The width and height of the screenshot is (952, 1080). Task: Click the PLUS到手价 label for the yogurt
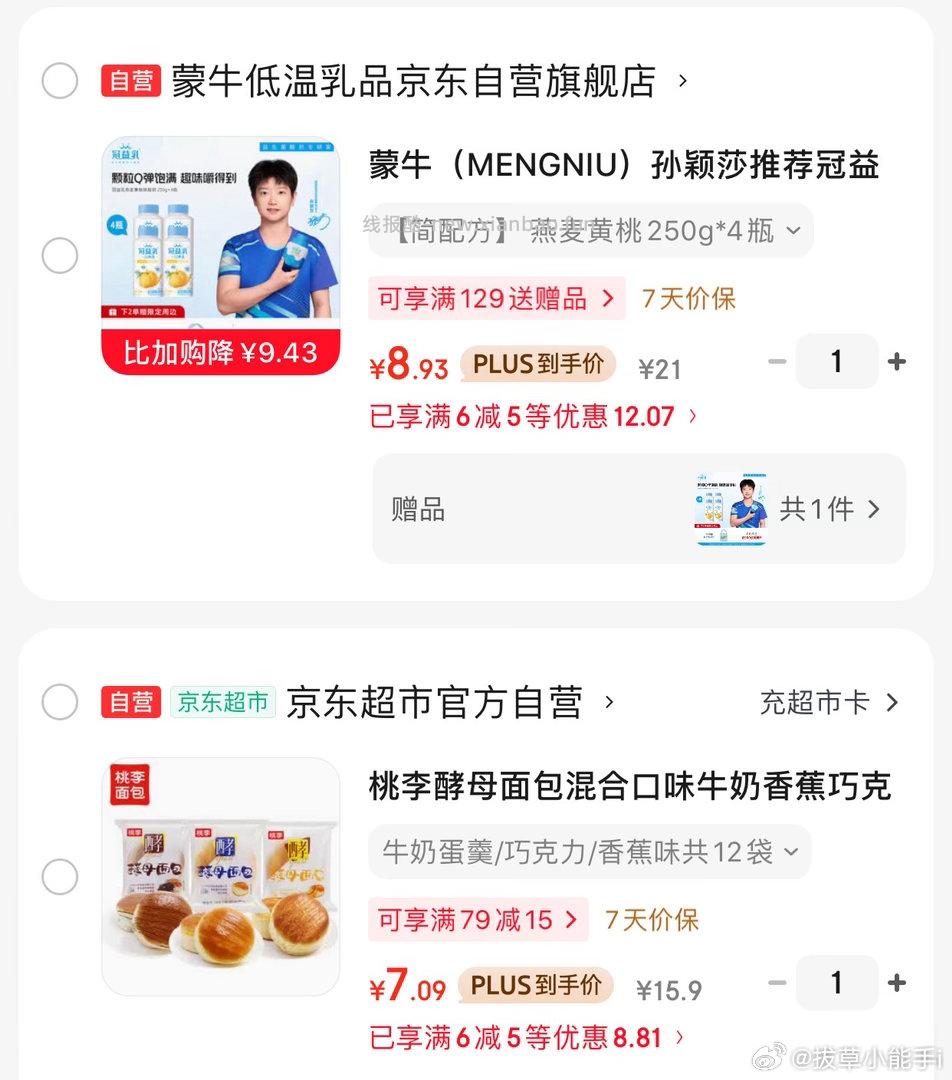tap(538, 365)
